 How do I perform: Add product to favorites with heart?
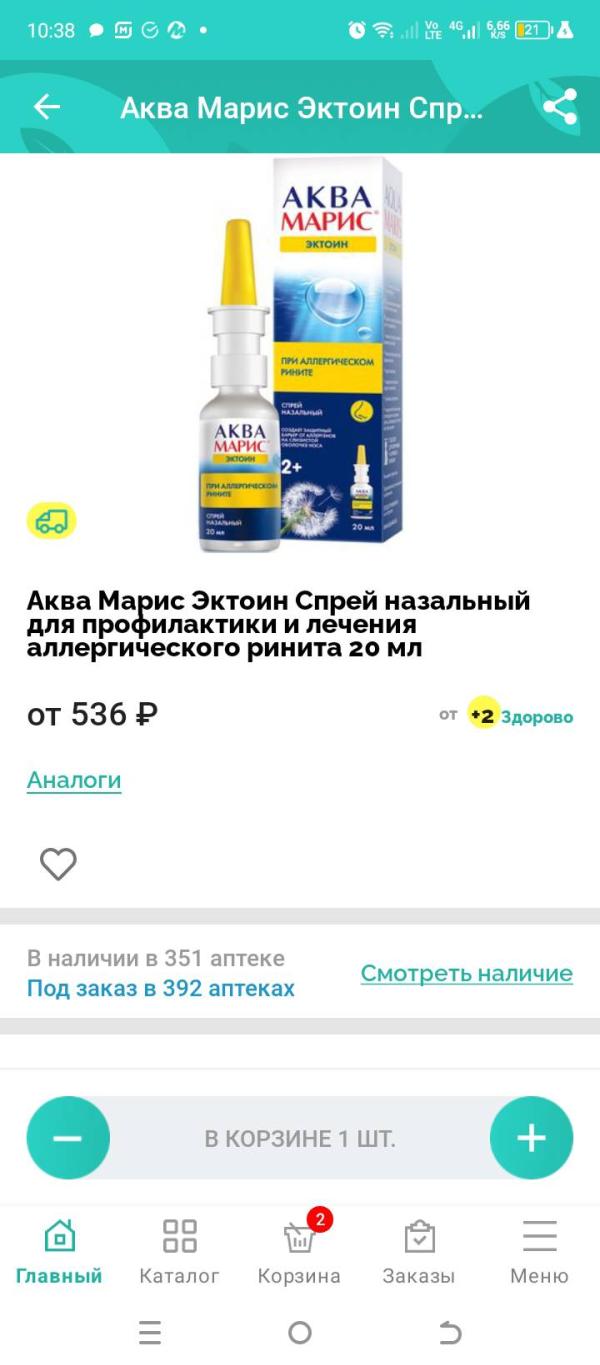point(58,863)
